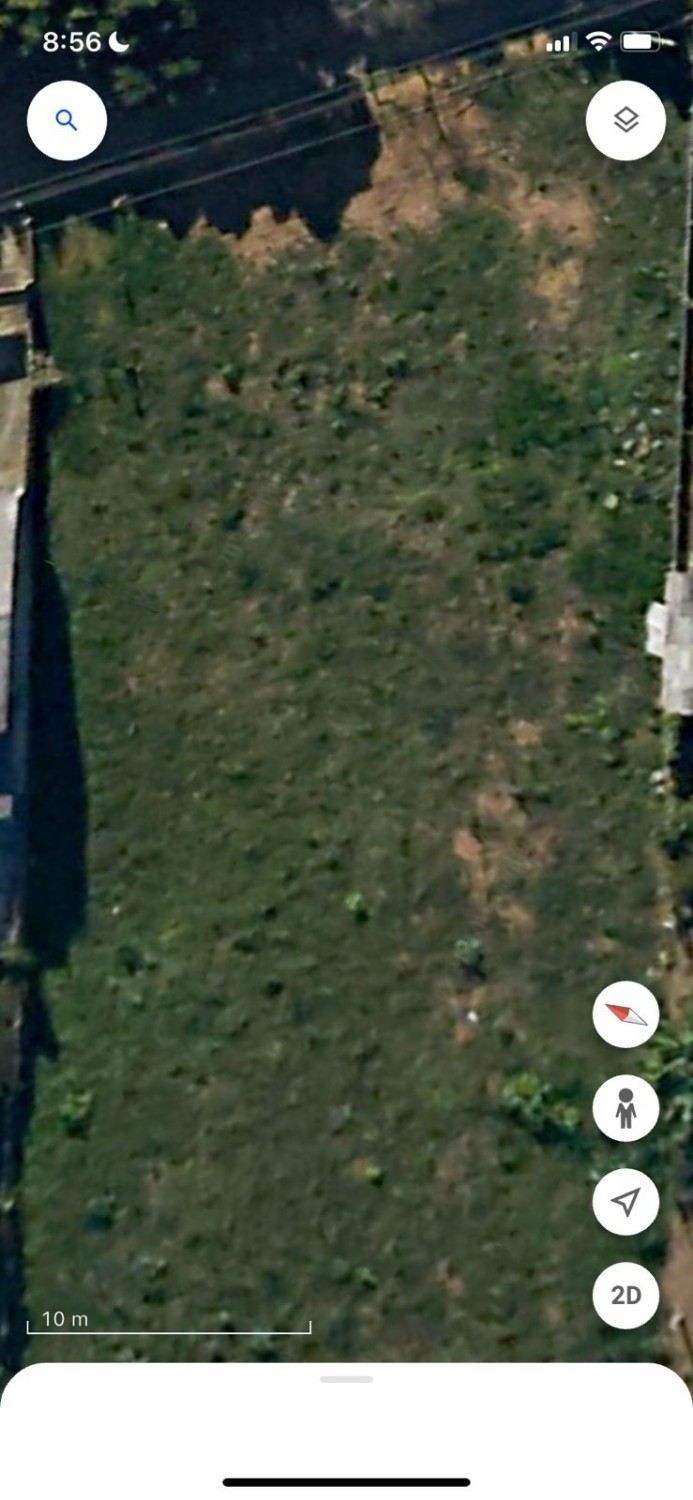Open the search button

click(x=67, y=121)
